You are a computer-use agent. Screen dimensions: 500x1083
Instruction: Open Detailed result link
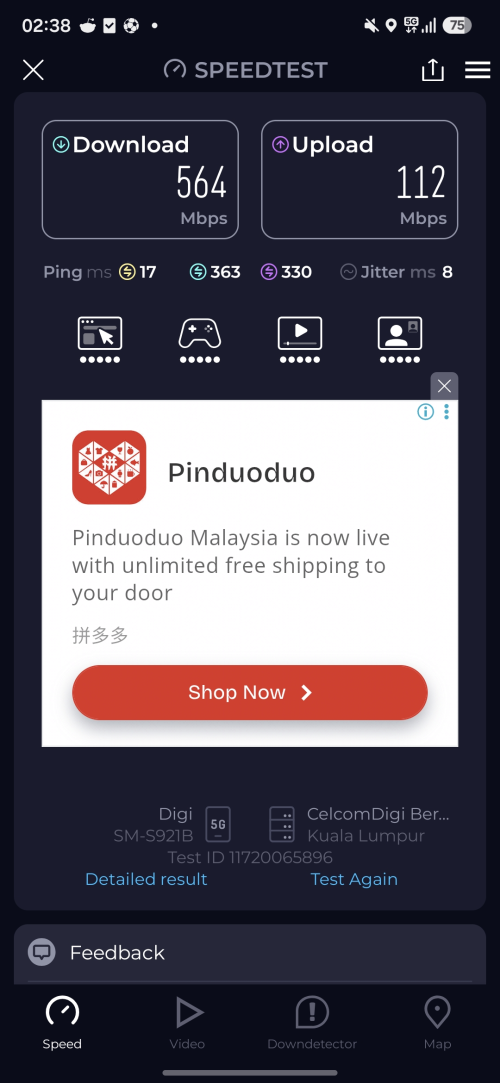146,879
